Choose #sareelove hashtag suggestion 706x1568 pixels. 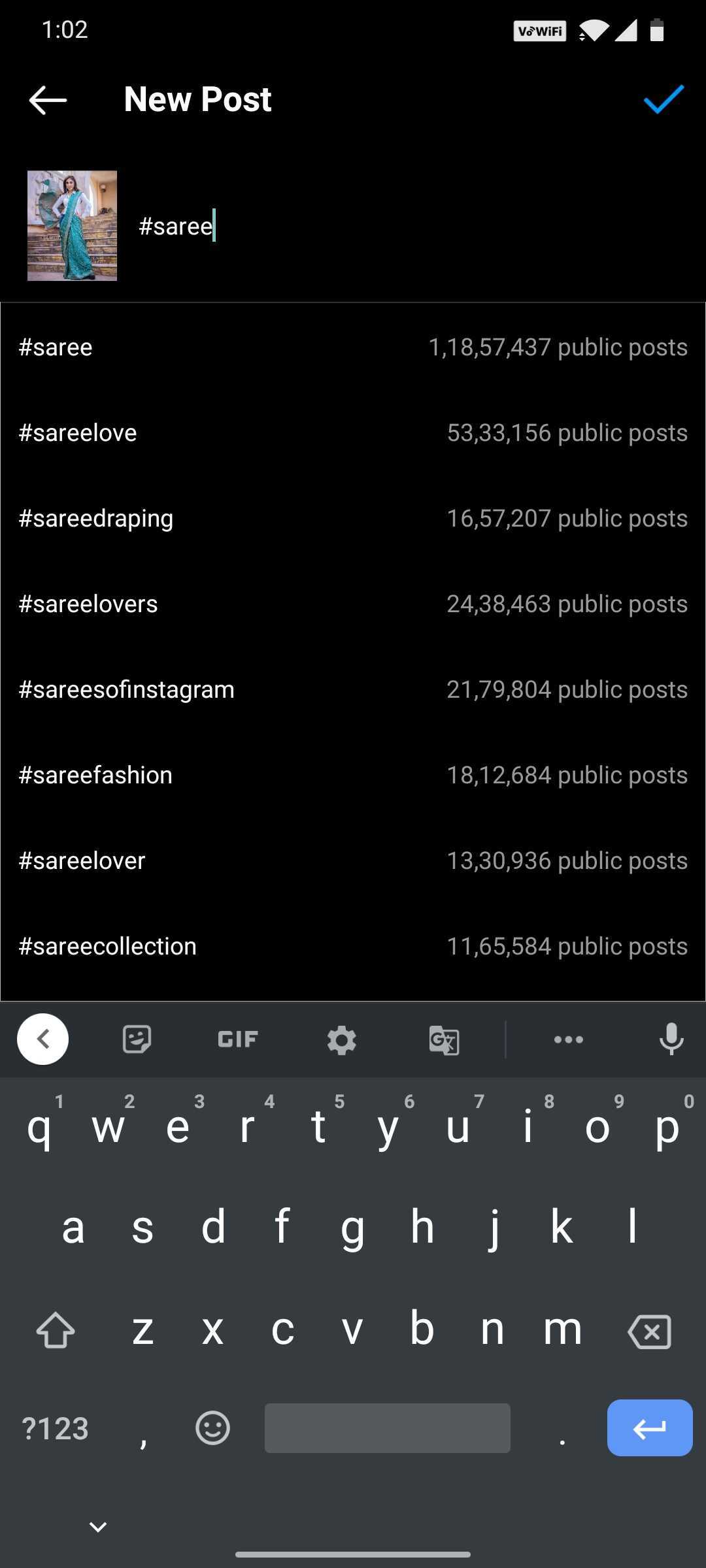(x=353, y=433)
